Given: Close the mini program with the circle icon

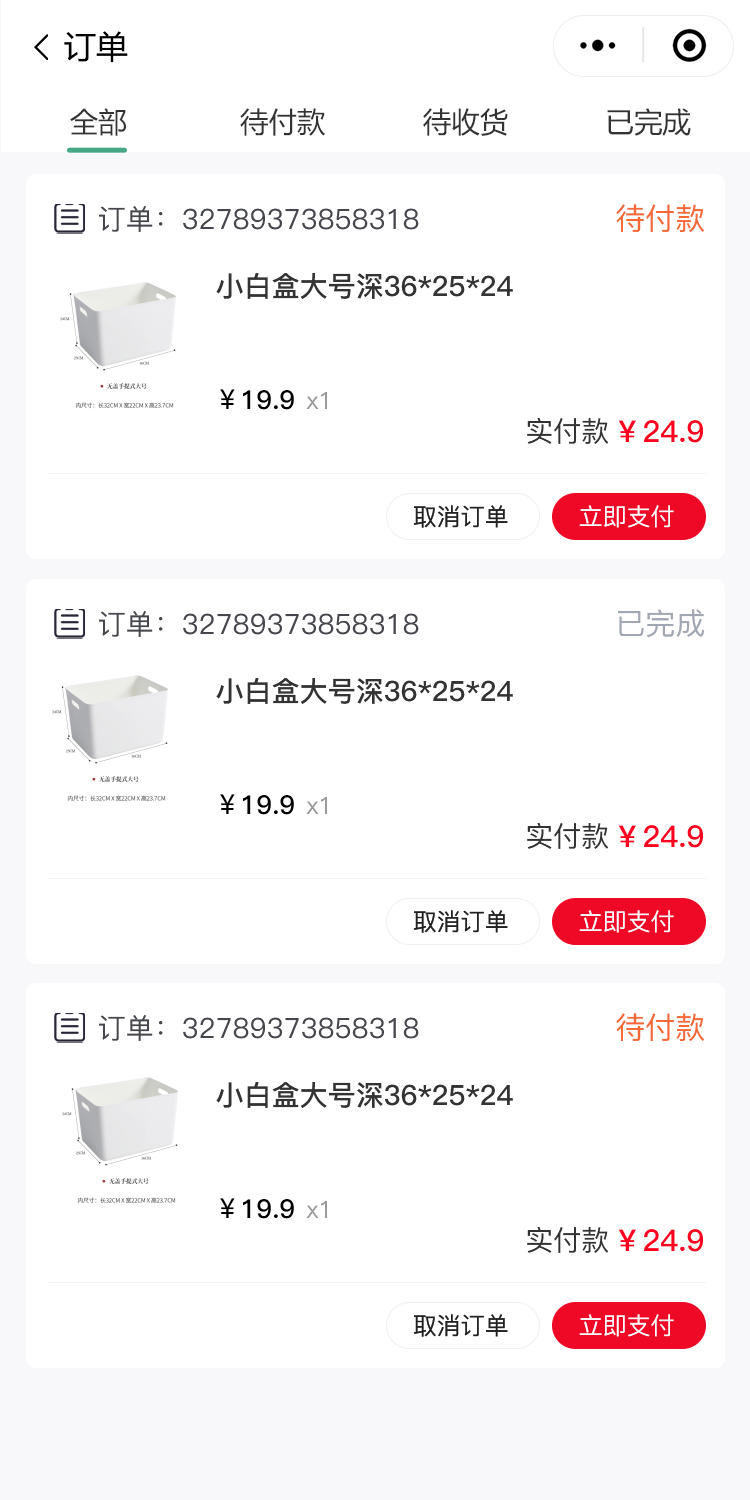Looking at the screenshot, I should tap(689, 46).
